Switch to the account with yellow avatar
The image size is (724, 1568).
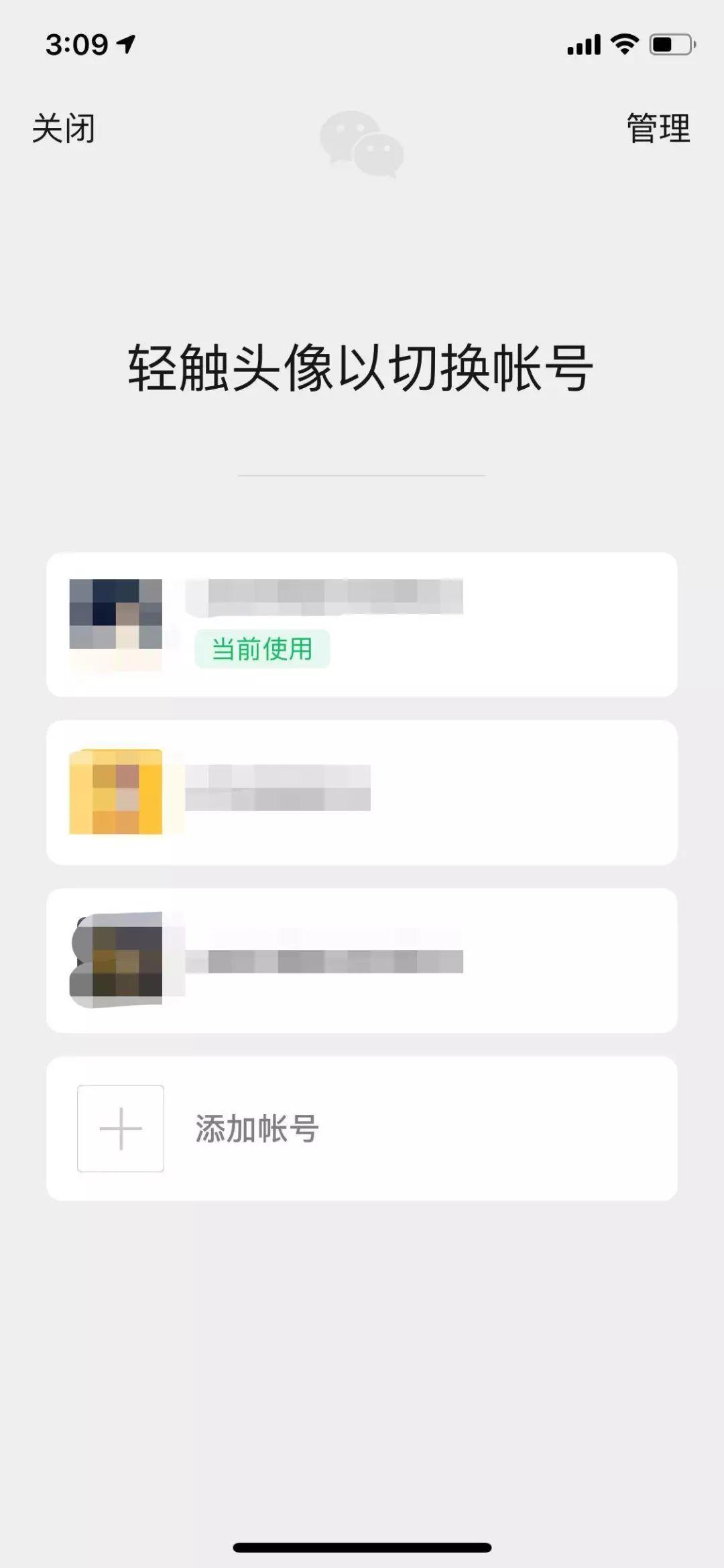[361, 792]
